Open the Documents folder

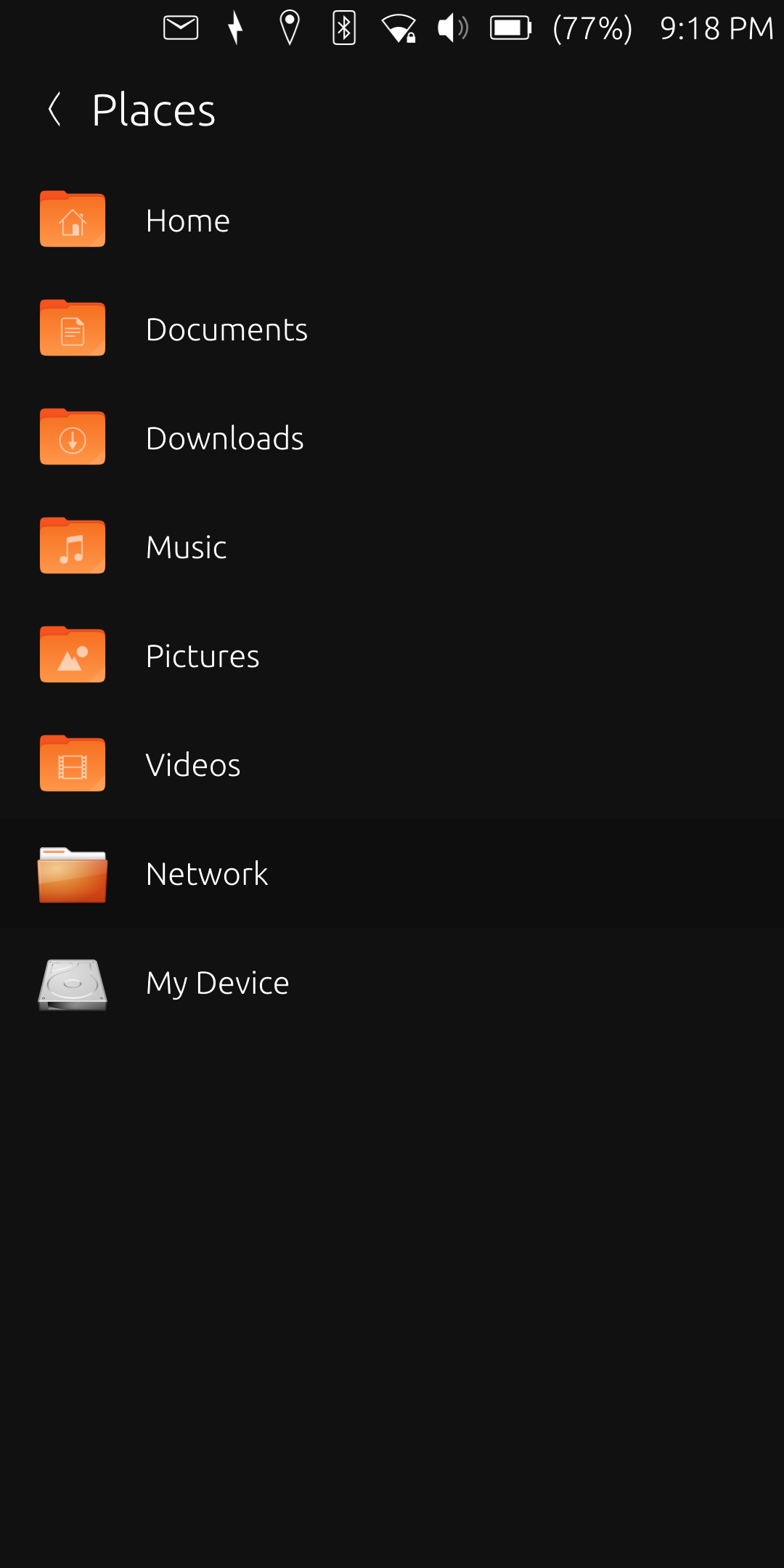coord(392,329)
